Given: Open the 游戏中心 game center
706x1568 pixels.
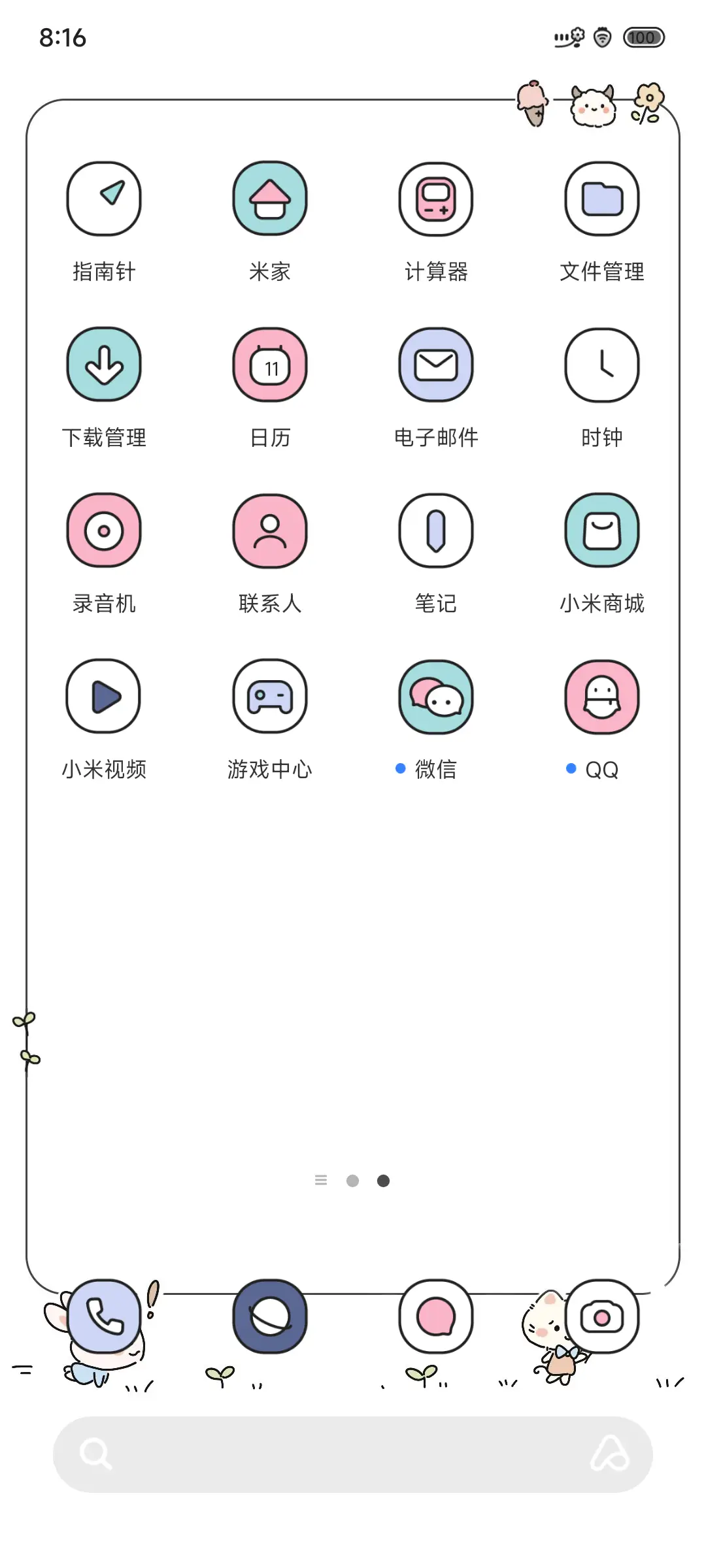Looking at the screenshot, I should (x=269, y=698).
